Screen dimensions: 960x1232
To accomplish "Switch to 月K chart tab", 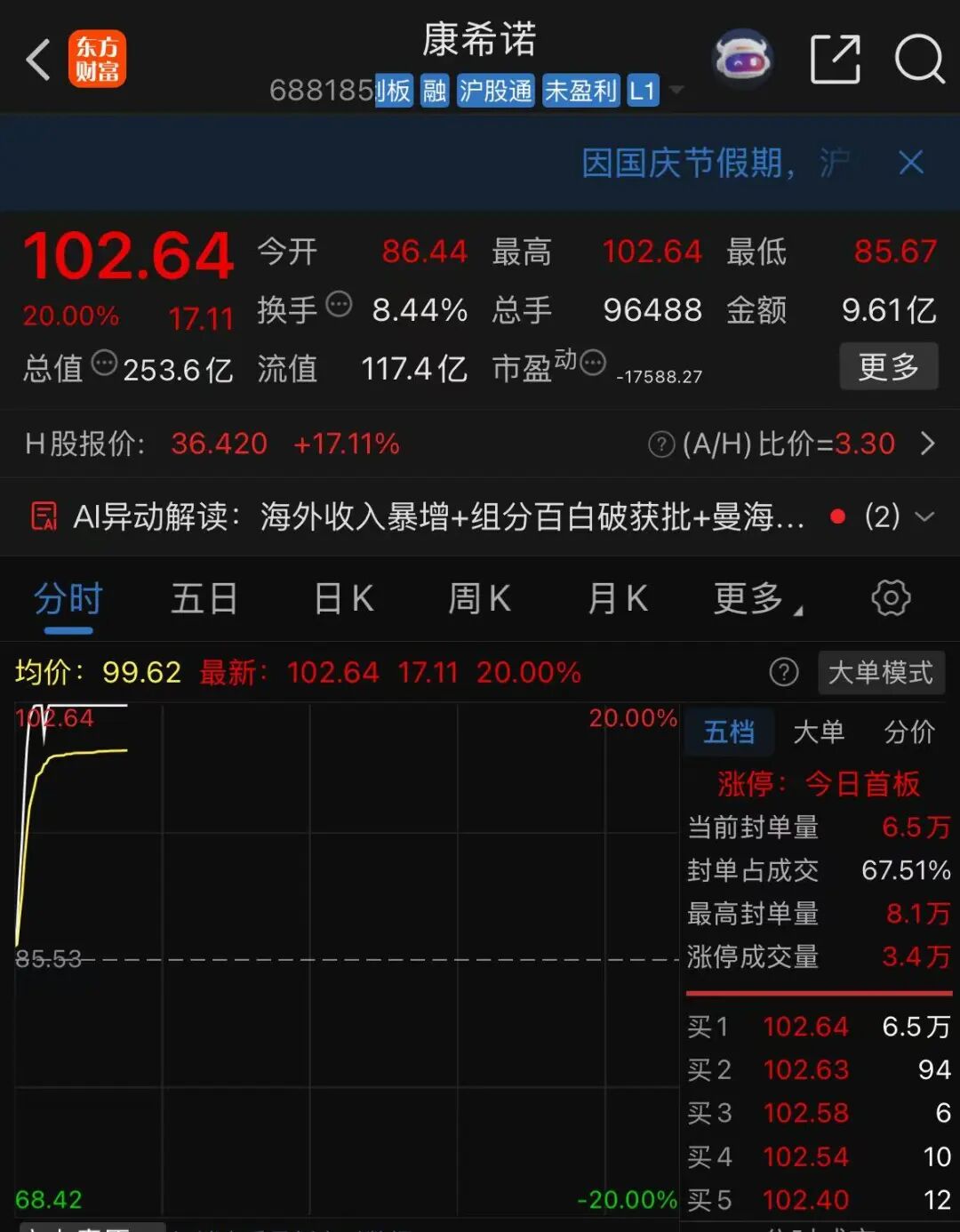I will 617,599.
